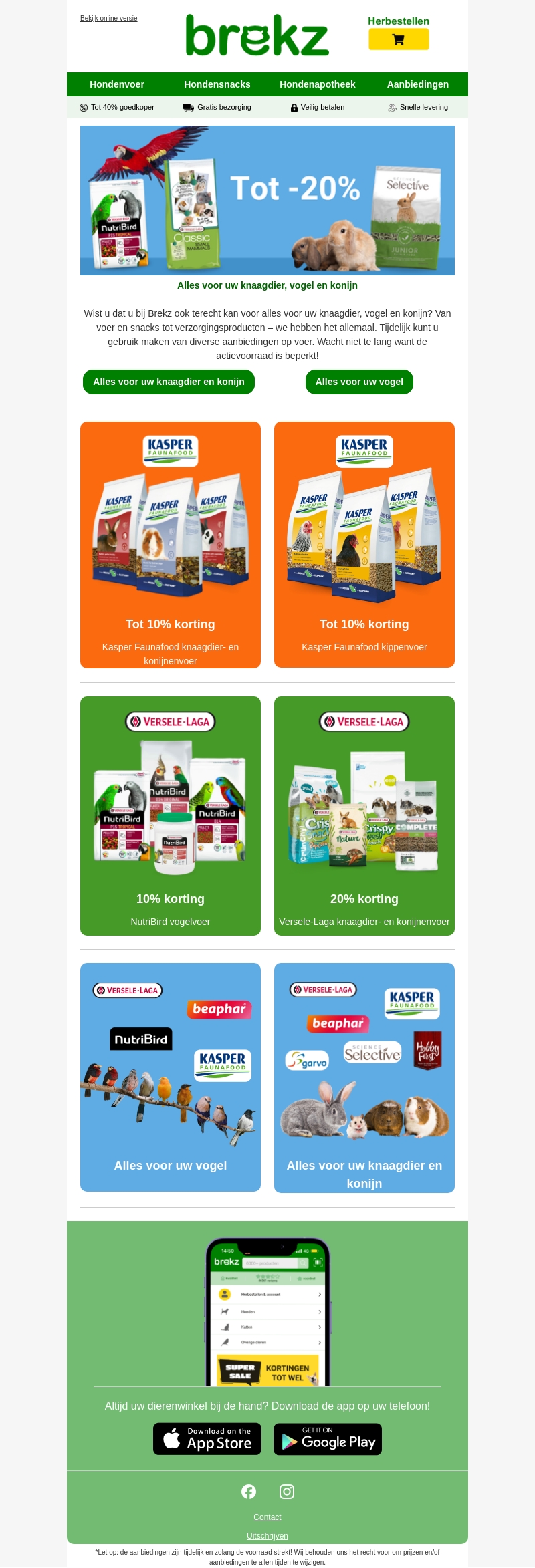Open Versele-Laga 20% korting knaagdier card
This screenshot has height=1568, width=535.
pos(364,816)
